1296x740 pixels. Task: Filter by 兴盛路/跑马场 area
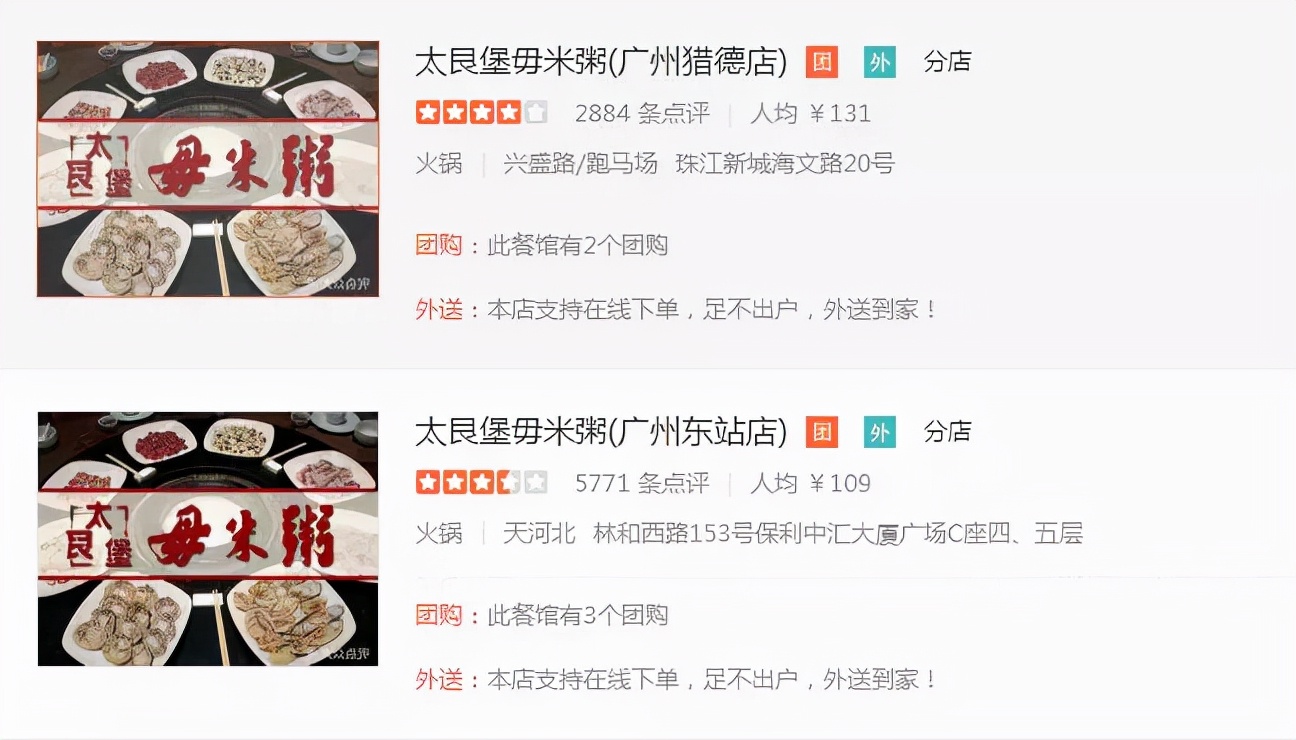(580, 163)
